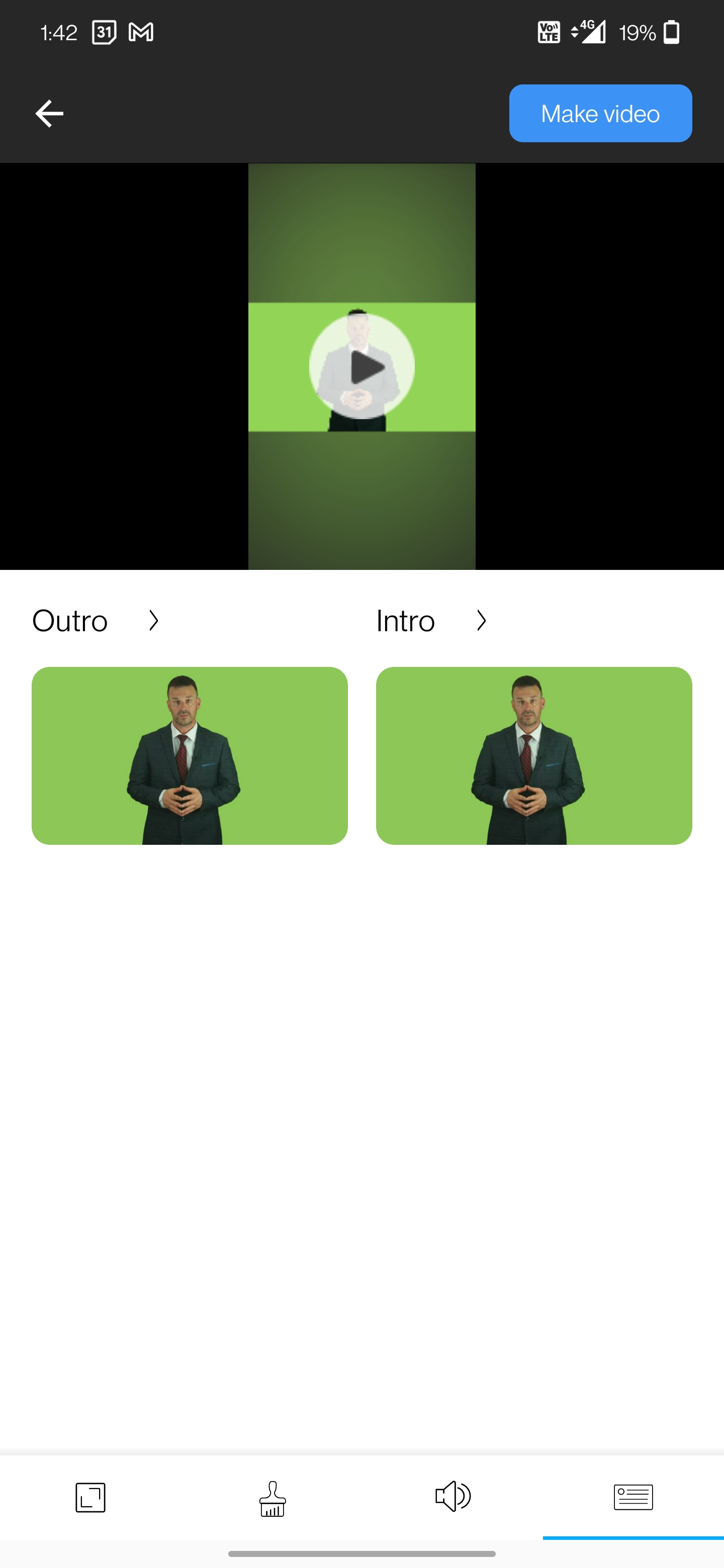724x1568 pixels.
Task: Expand the Outro section chevron
Action: pos(153,621)
